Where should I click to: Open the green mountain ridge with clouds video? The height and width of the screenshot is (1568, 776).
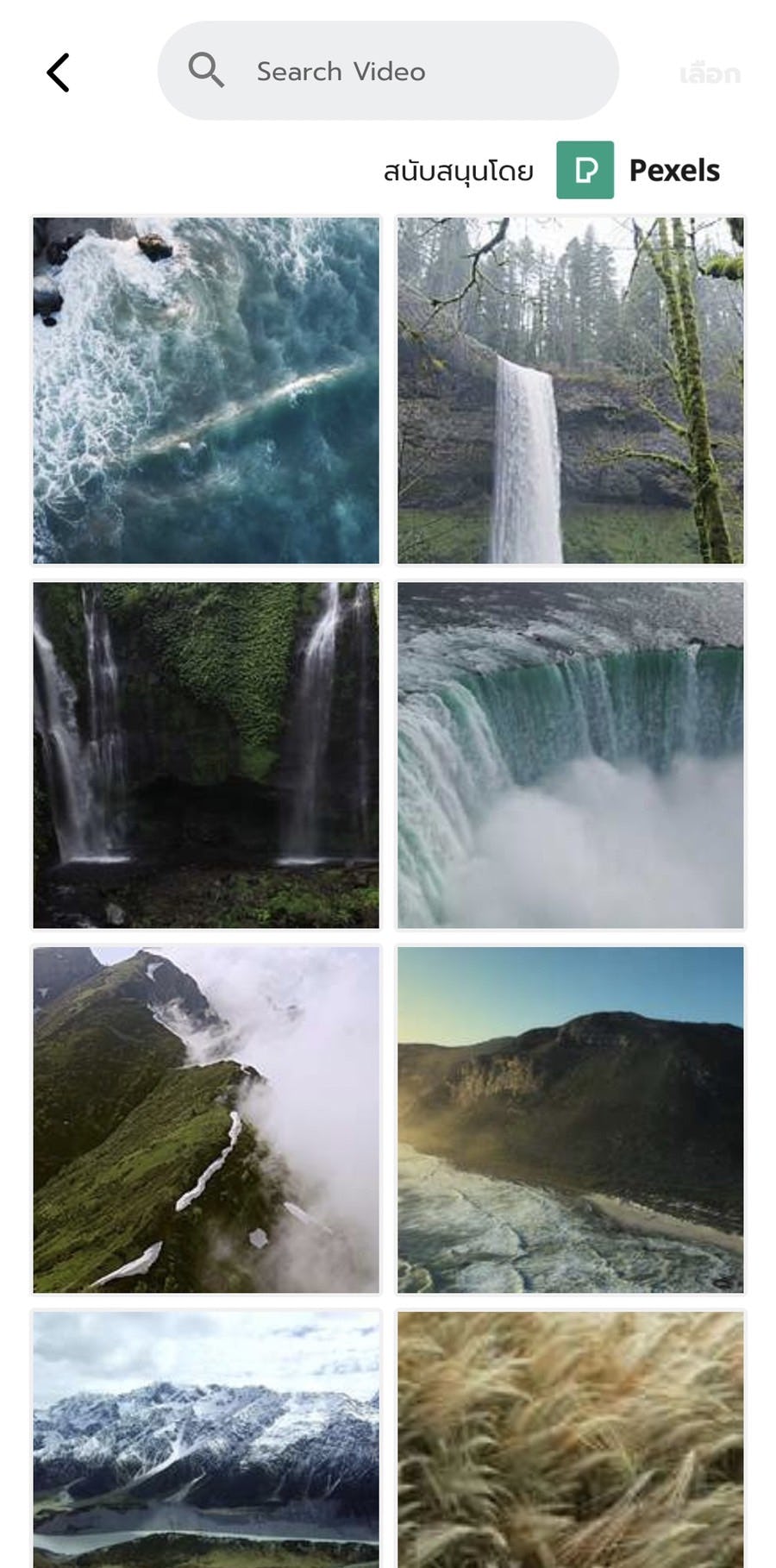point(206,1120)
